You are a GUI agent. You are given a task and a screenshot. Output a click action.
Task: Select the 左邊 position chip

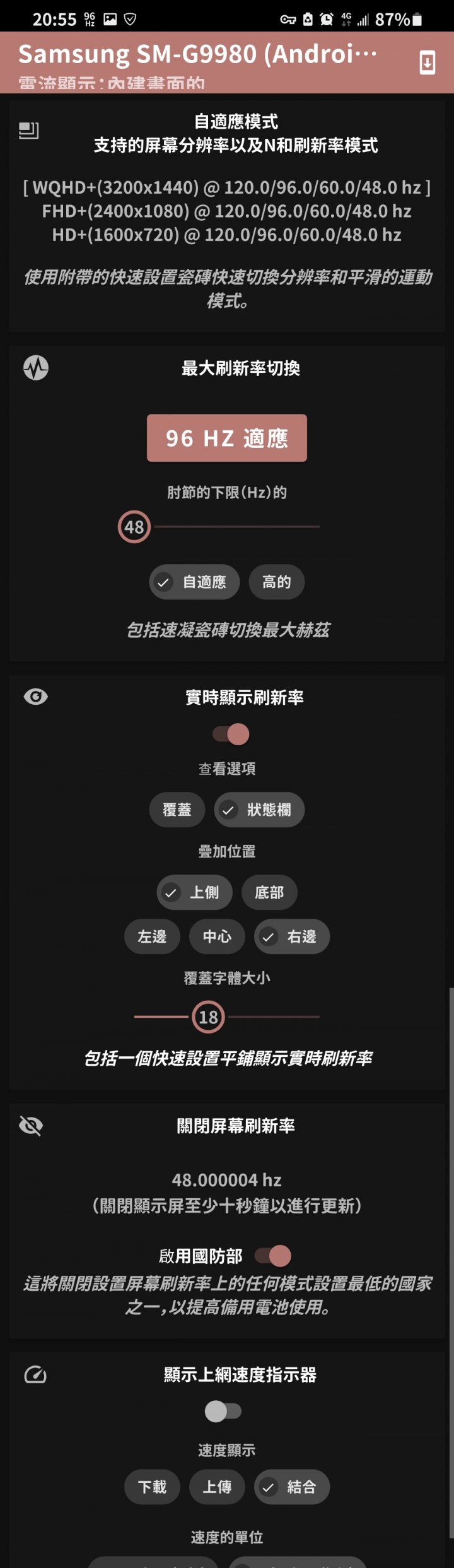[152, 936]
